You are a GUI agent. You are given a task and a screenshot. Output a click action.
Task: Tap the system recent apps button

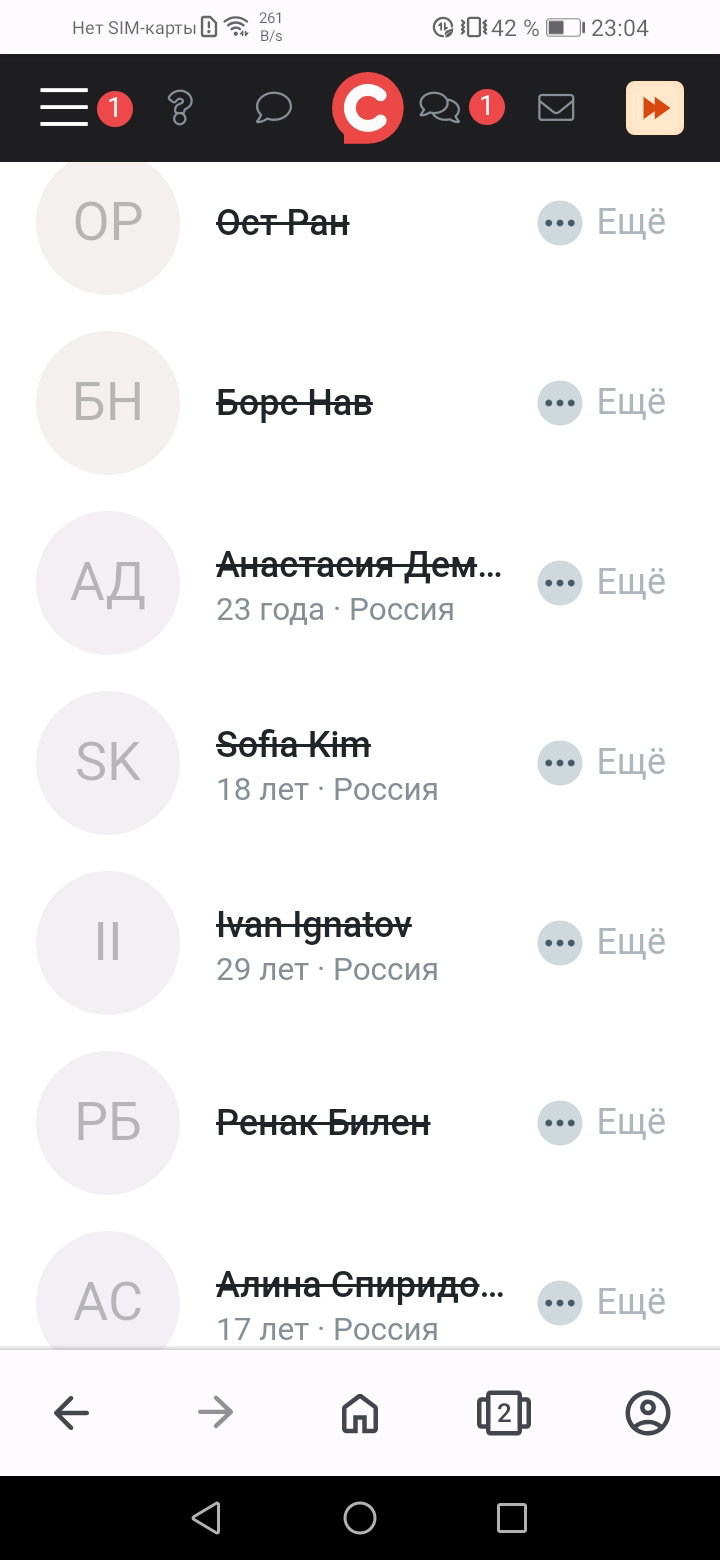click(511, 1518)
